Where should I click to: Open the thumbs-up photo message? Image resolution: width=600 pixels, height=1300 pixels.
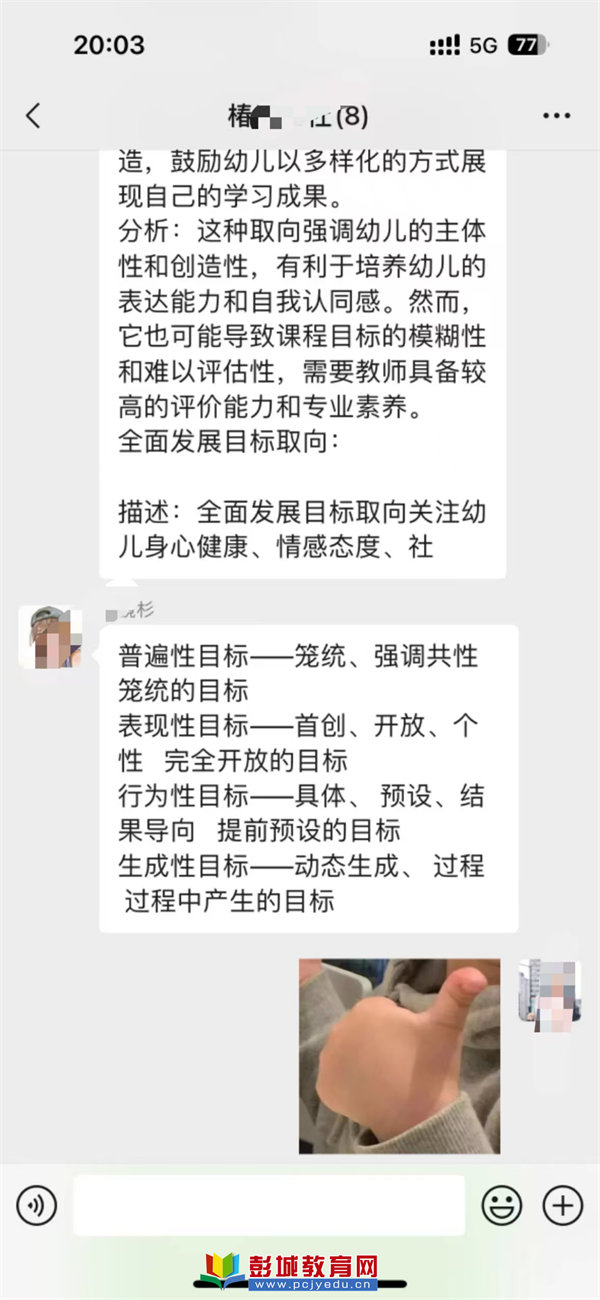(x=399, y=1056)
